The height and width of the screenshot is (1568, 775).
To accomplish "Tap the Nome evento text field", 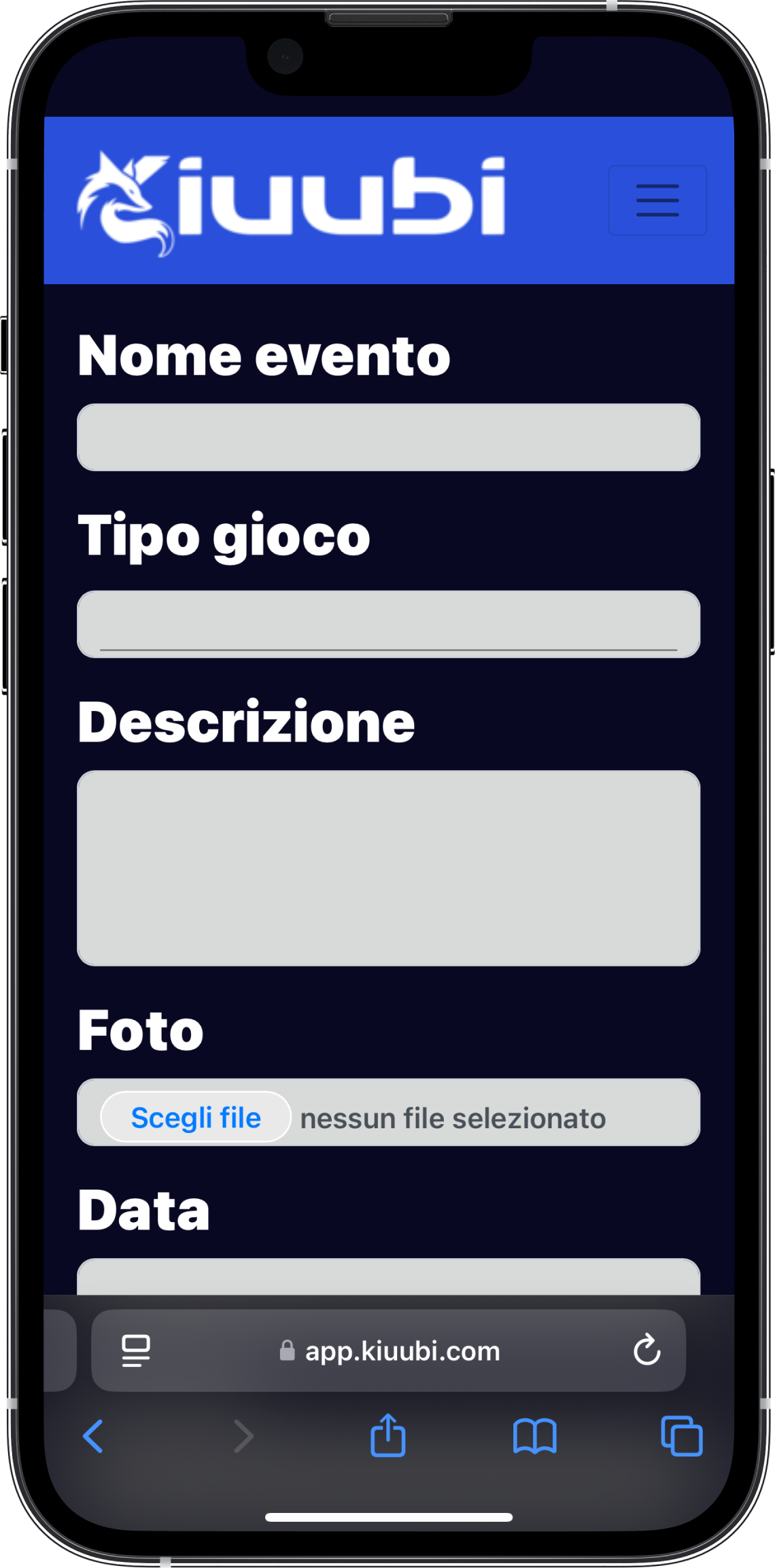I will [388, 437].
